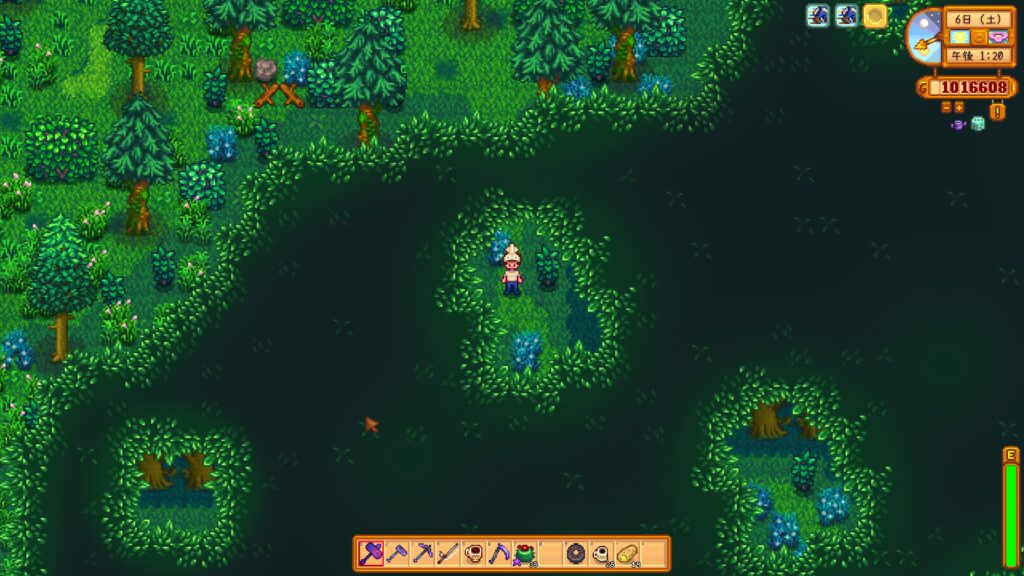Select the scythe in the toolbar
Screen dimensions: 1024x576
tap(499, 553)
